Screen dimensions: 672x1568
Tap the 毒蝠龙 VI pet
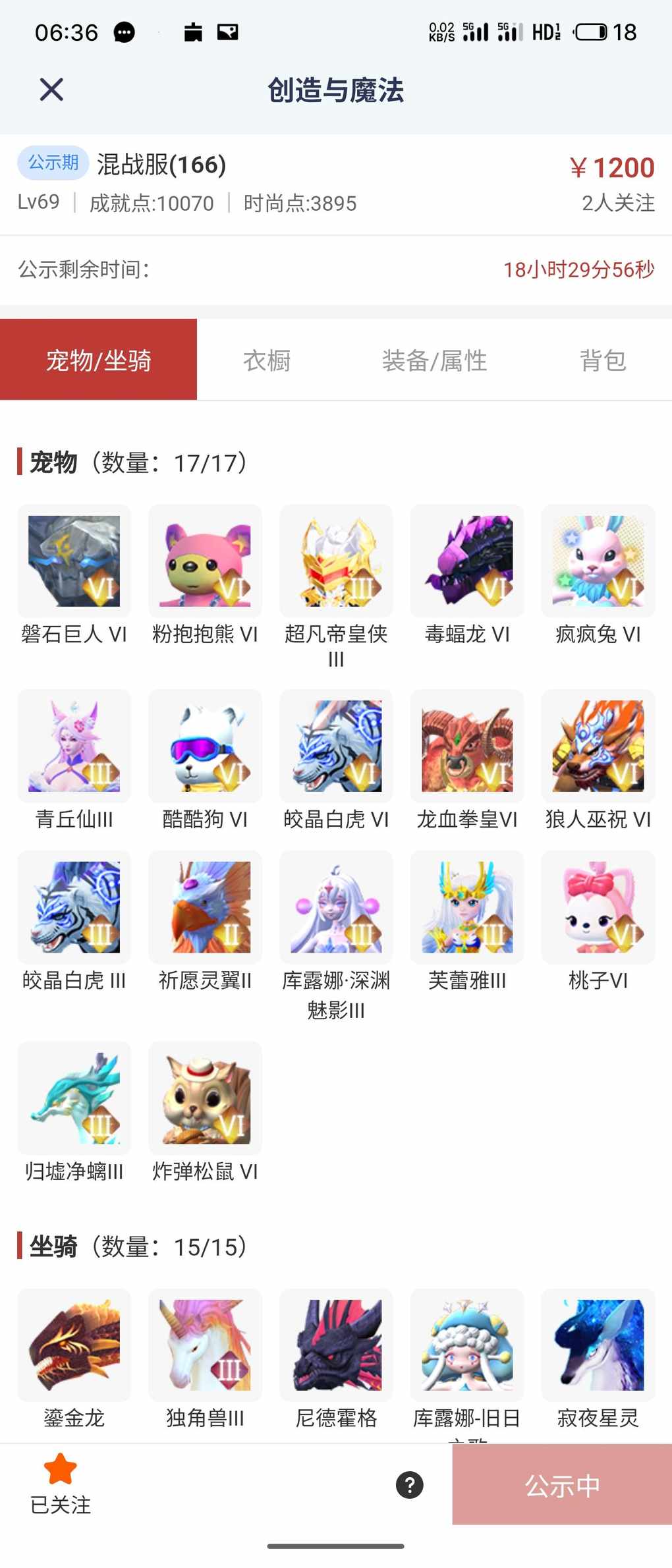[467, 561]
